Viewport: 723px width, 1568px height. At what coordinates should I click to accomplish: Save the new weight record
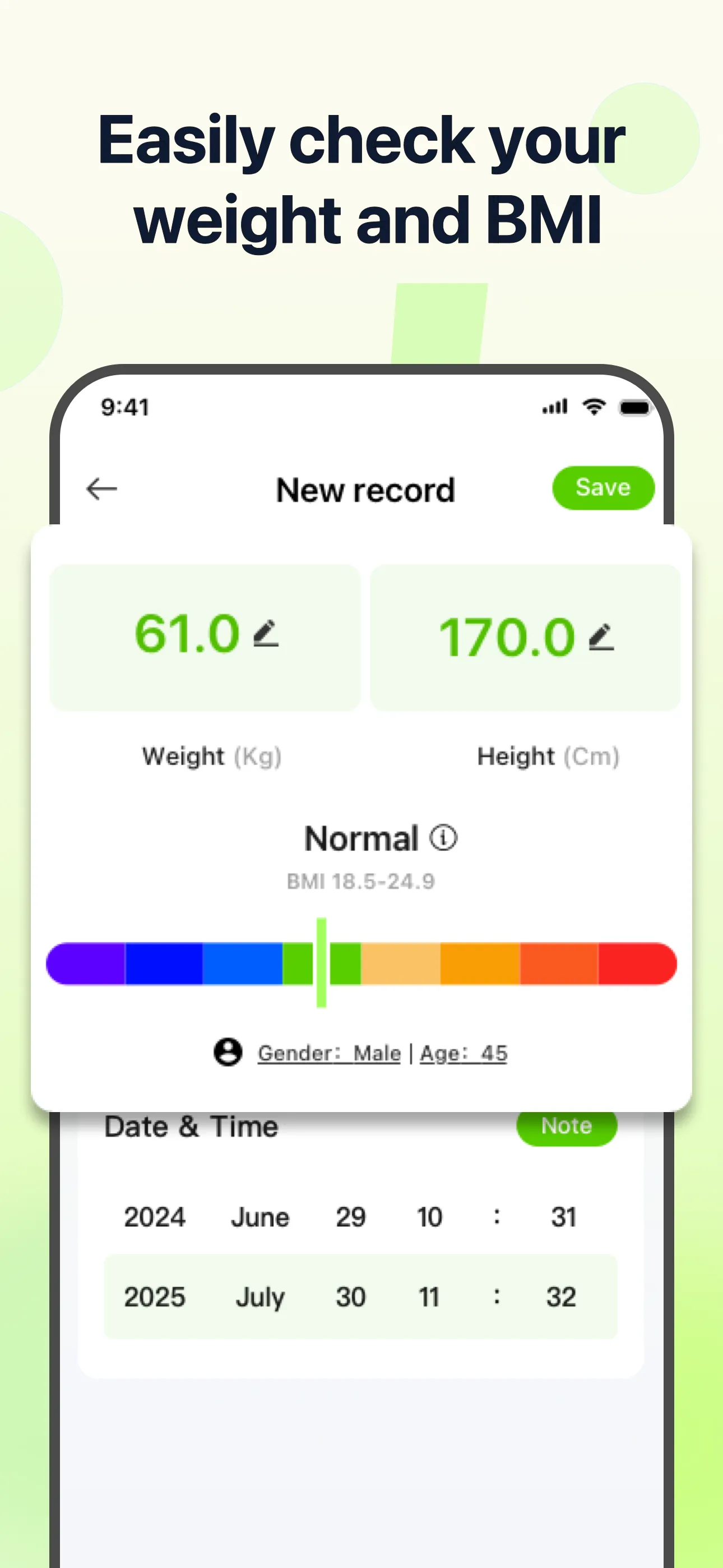click(602, 487)
